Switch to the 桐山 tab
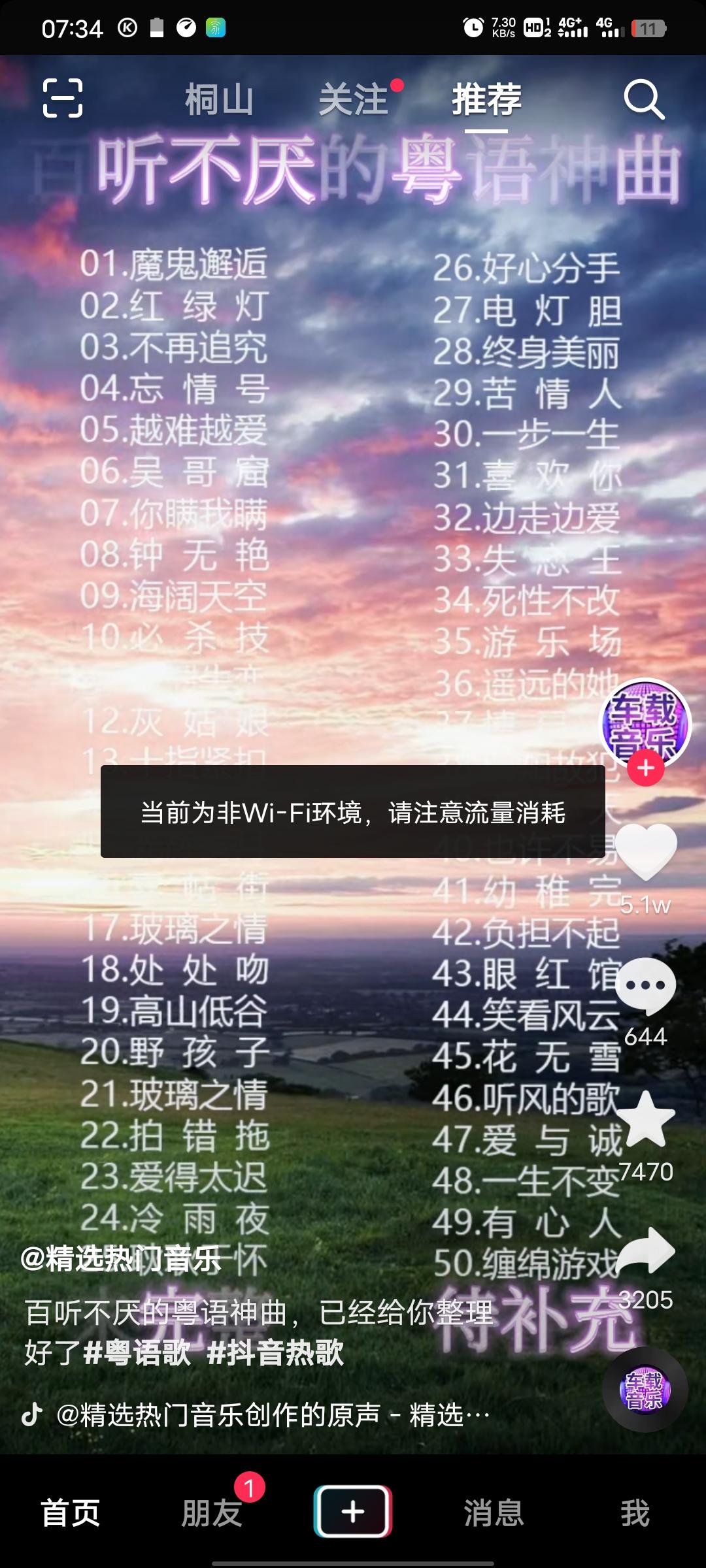 click(x=219, y=100)
